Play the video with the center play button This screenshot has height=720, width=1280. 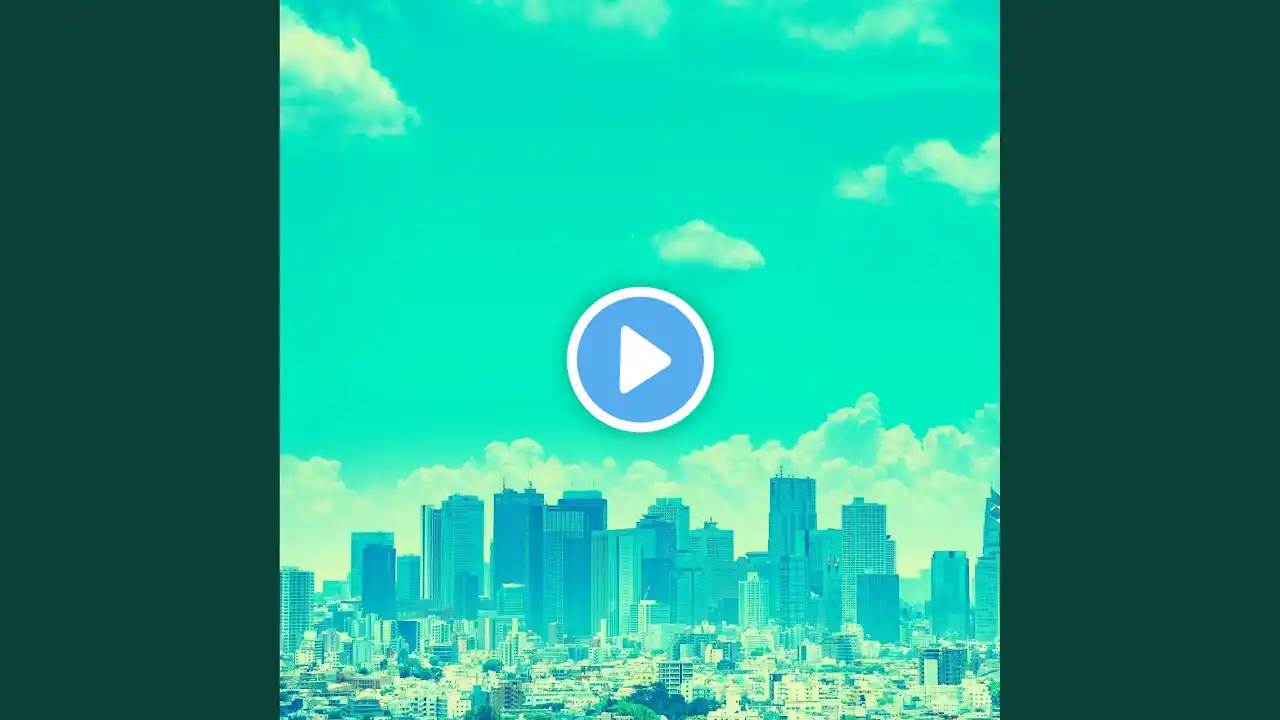coord(640,360)
